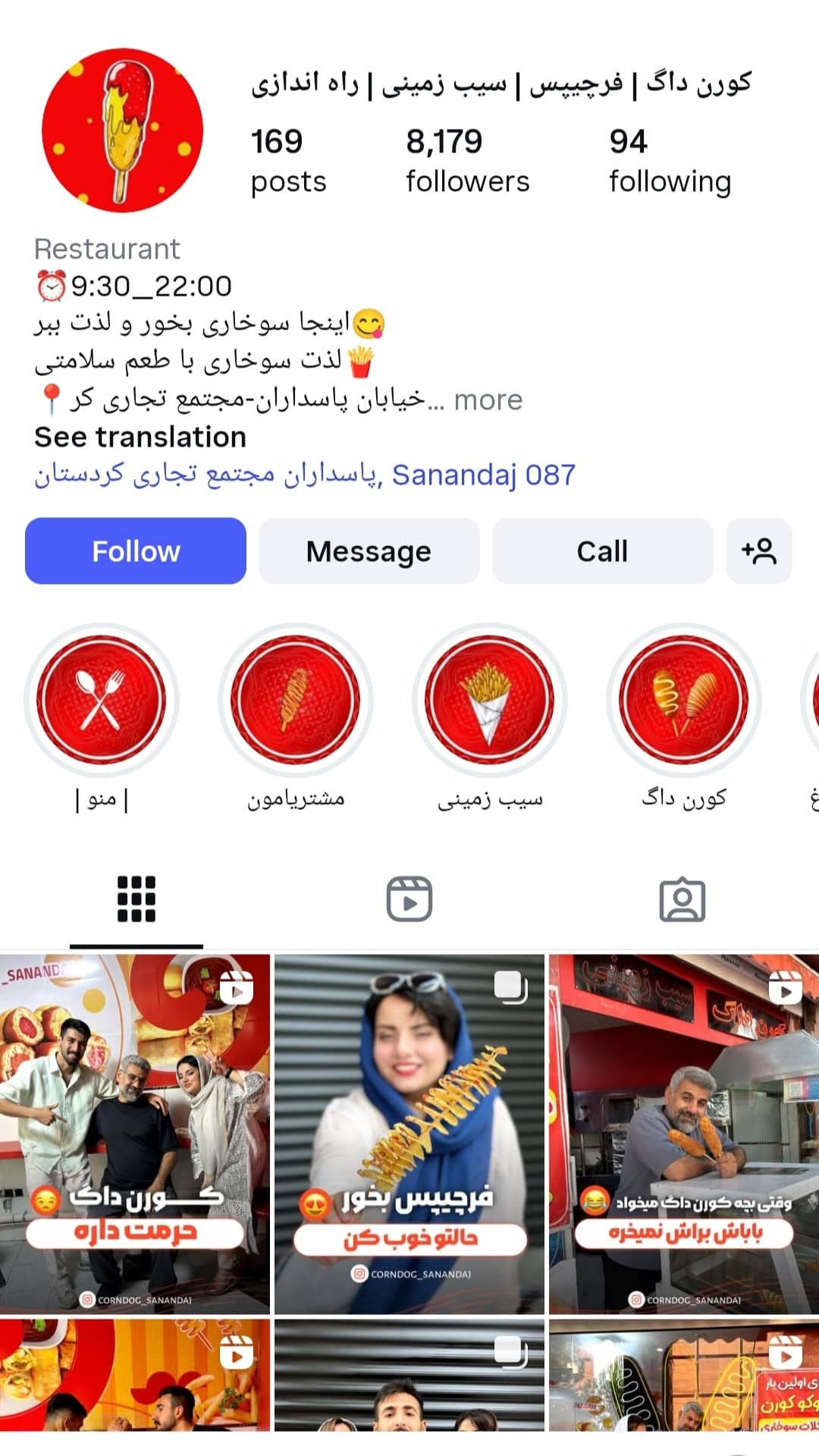This screenshot has width=819, height=1456.
Task: Tap the Call button
Action: click(x=602, y=551)
